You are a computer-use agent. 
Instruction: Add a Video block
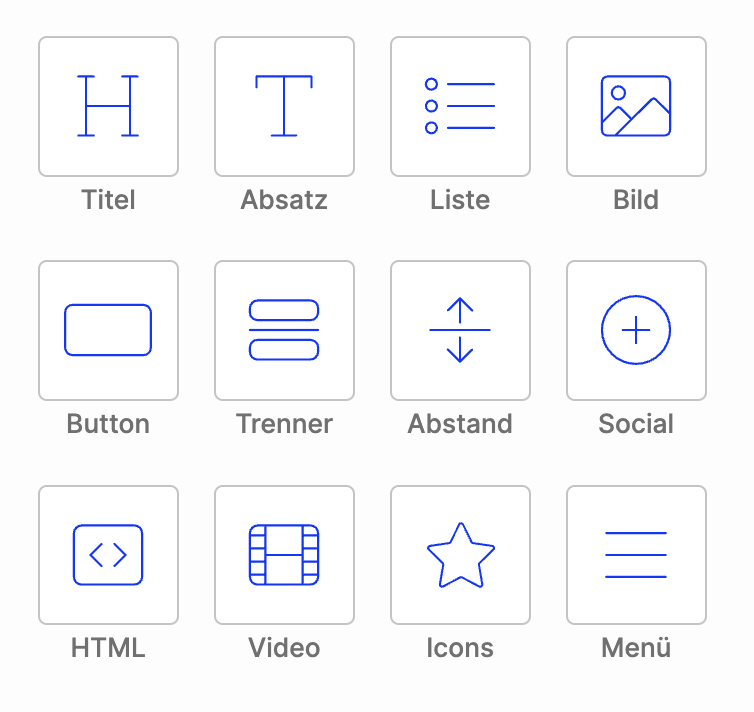284,554
